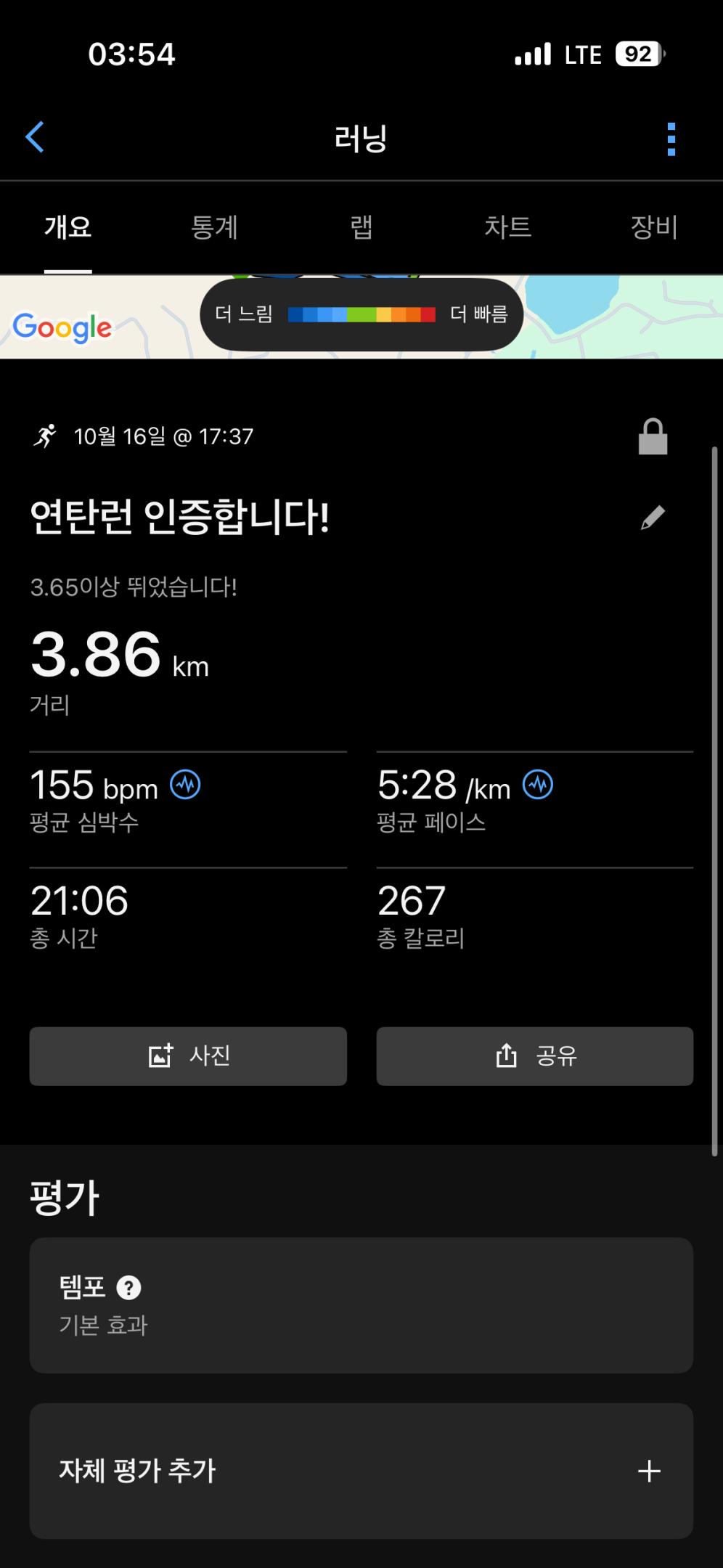
Task: Go back from the 러닝 activity screen
Action: coord(35,137)
